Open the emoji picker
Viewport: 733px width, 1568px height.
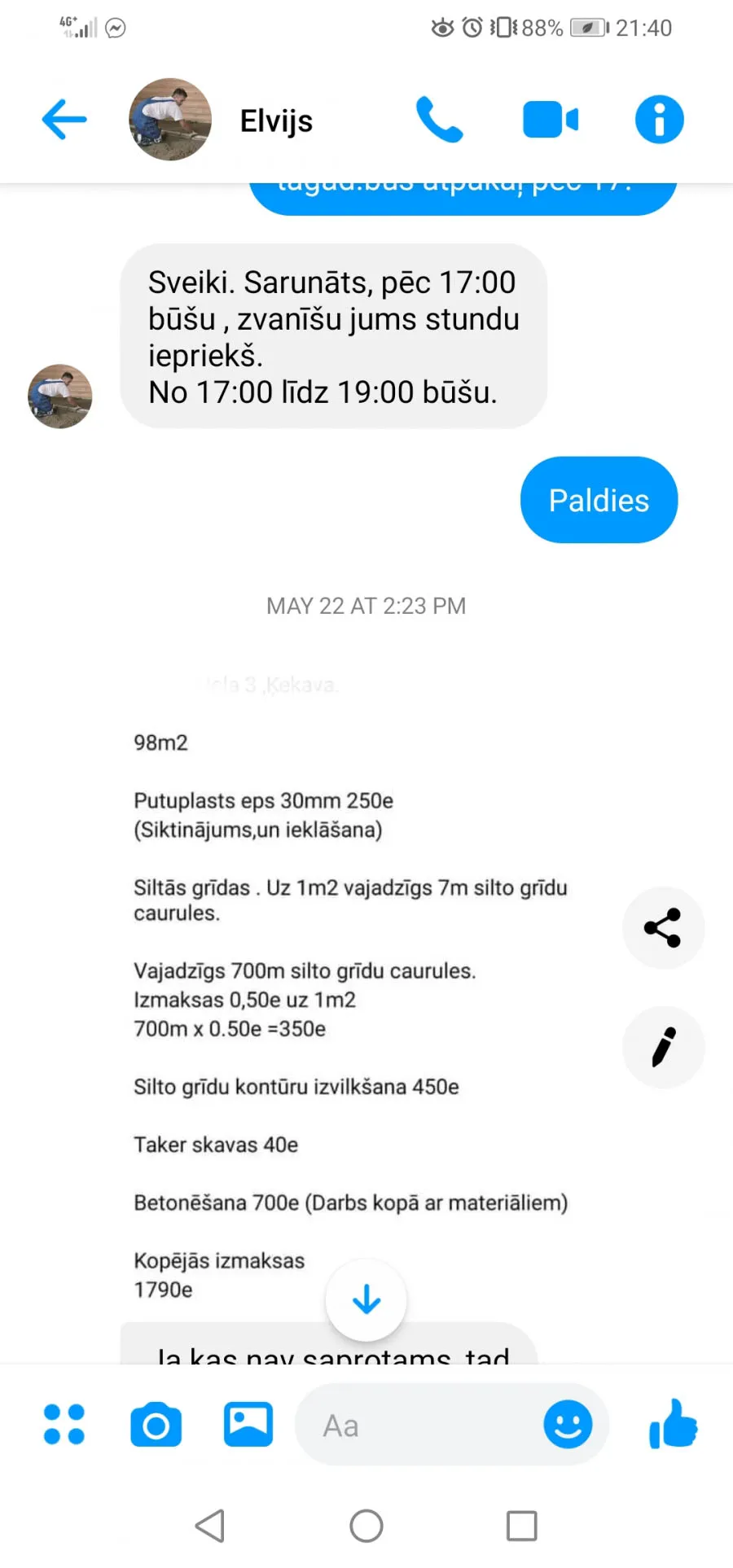coord(568,1424)
